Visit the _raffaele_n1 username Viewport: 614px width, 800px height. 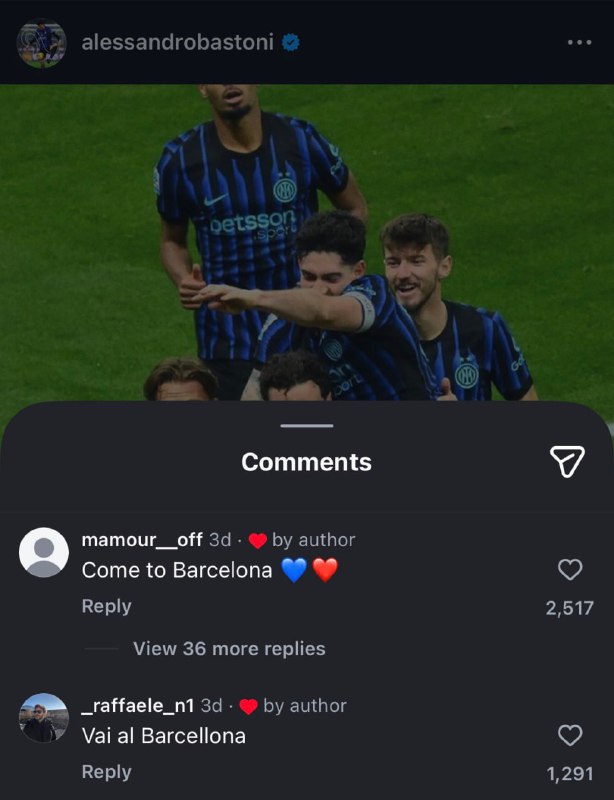tap(138, 706)
